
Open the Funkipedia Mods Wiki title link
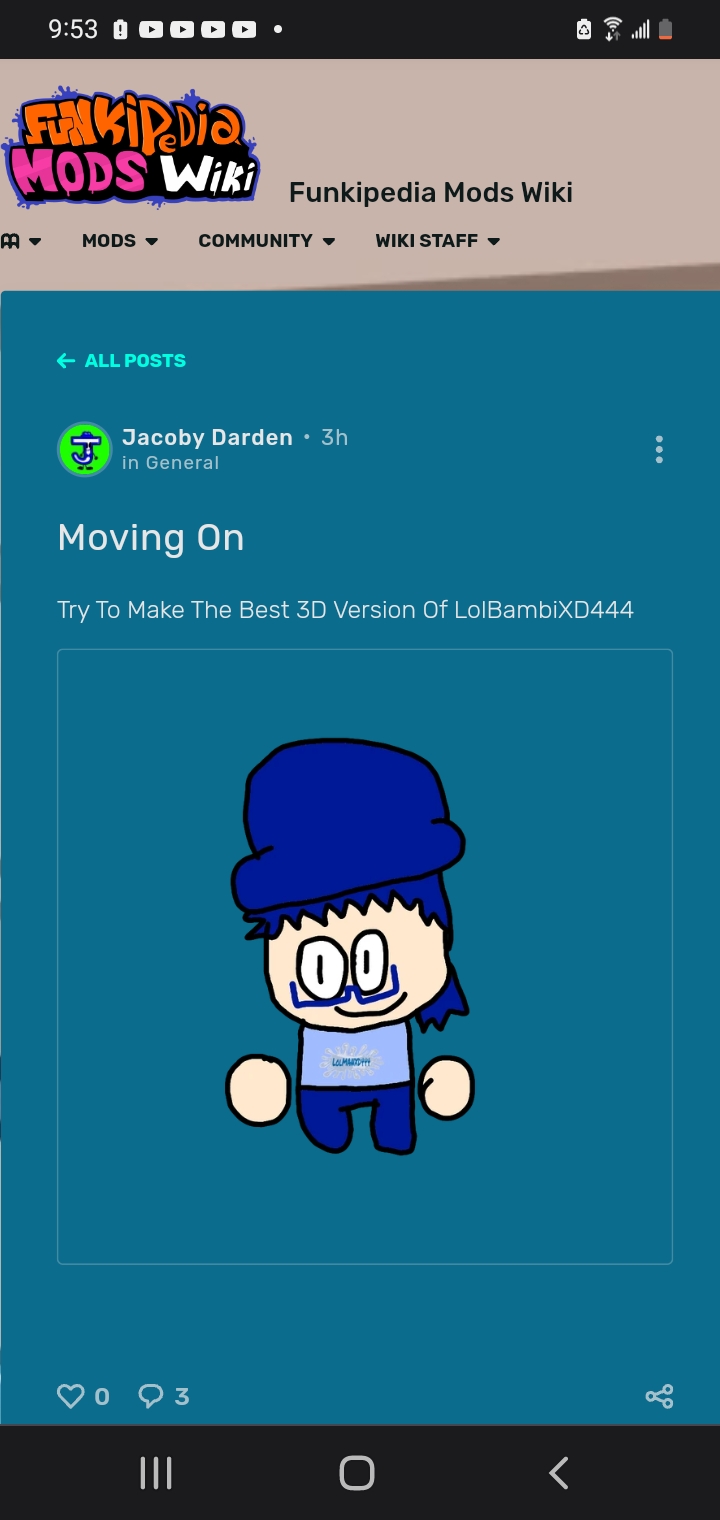click(x=430, y=192)
